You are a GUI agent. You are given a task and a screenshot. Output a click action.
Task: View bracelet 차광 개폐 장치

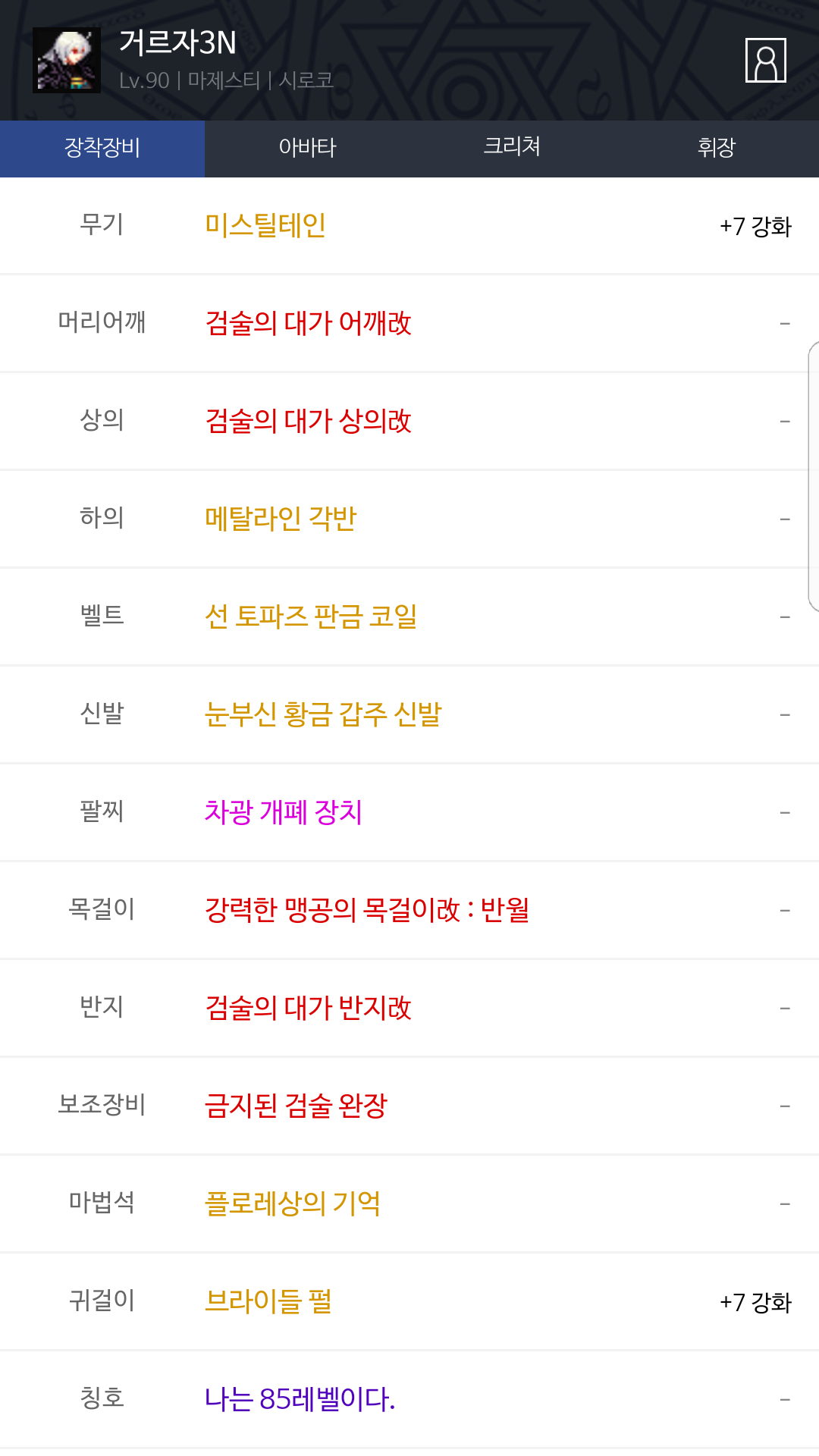(283, 813)
